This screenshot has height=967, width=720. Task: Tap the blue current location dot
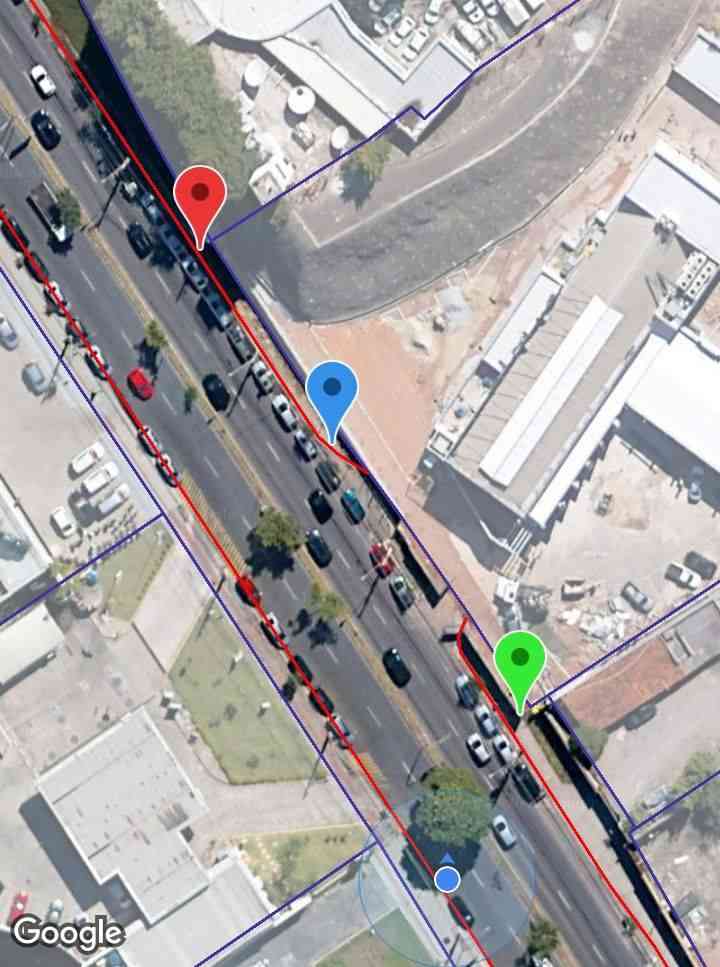click(x=447, y=879)
